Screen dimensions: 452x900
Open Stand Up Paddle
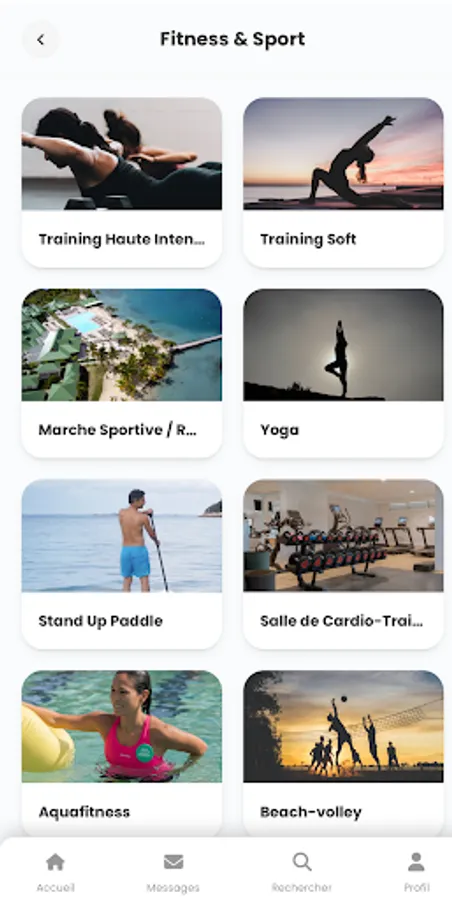(x=122, y=564)
